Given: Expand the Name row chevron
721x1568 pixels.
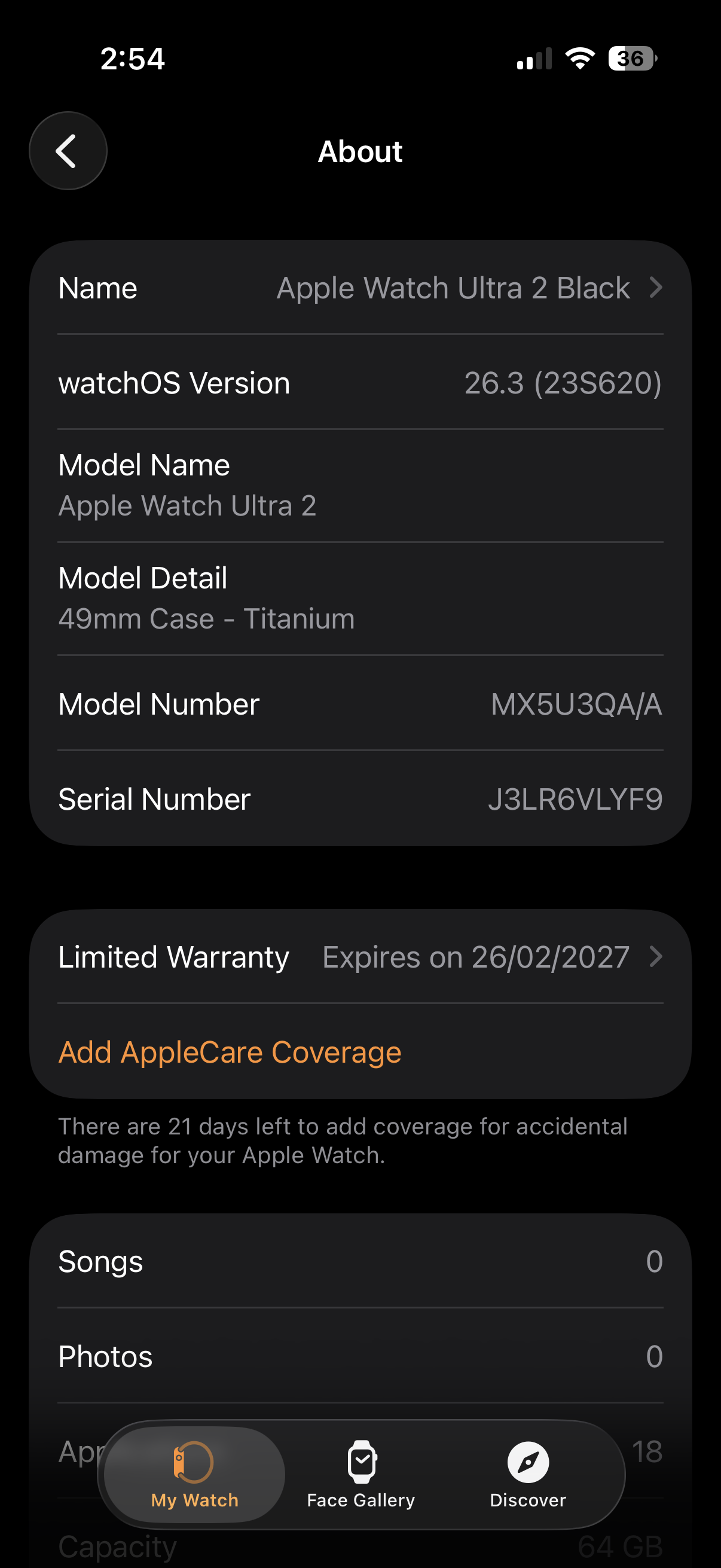Looking at the screenshot, I should [656, 287].
